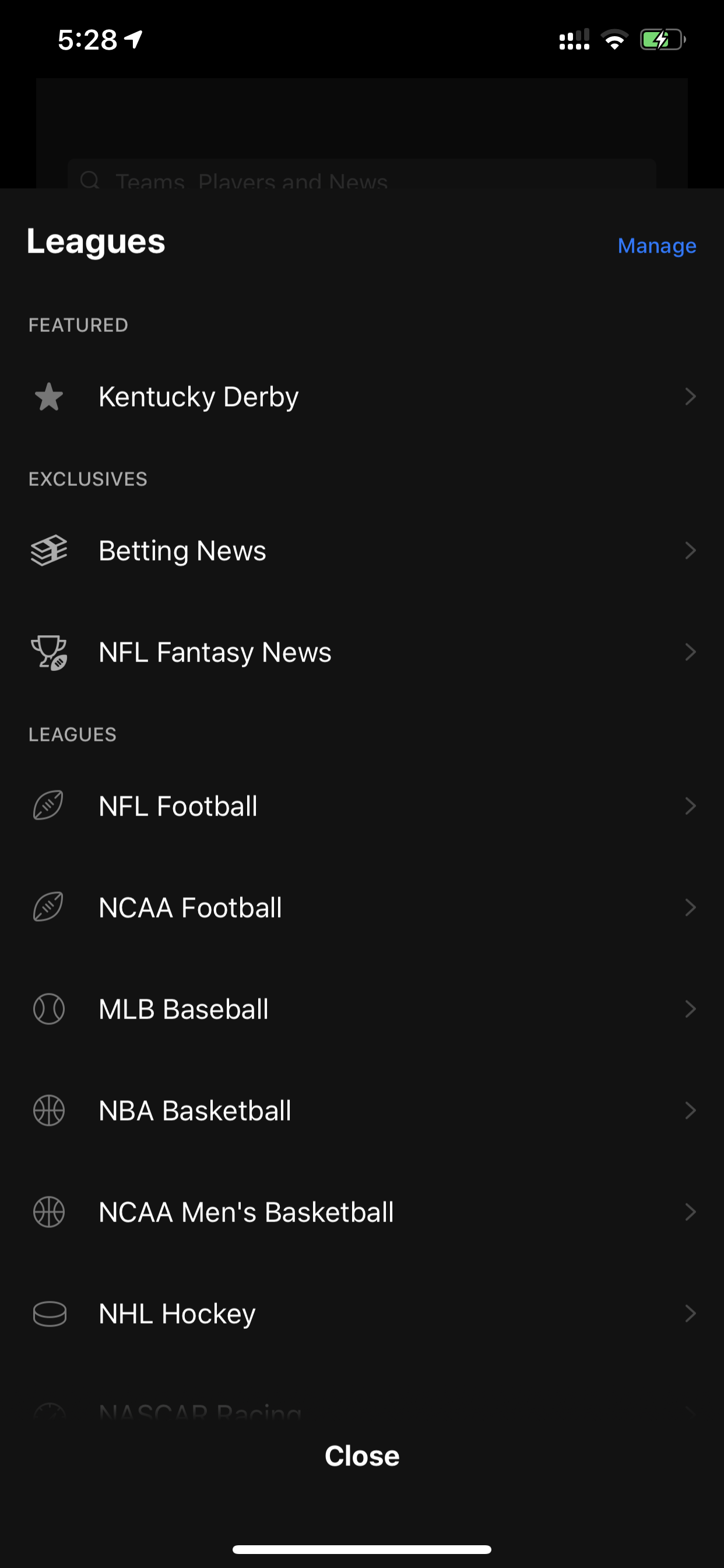Open NCAA Men's Basketball
This screenshot has width=724, height=1568.
246,1213
